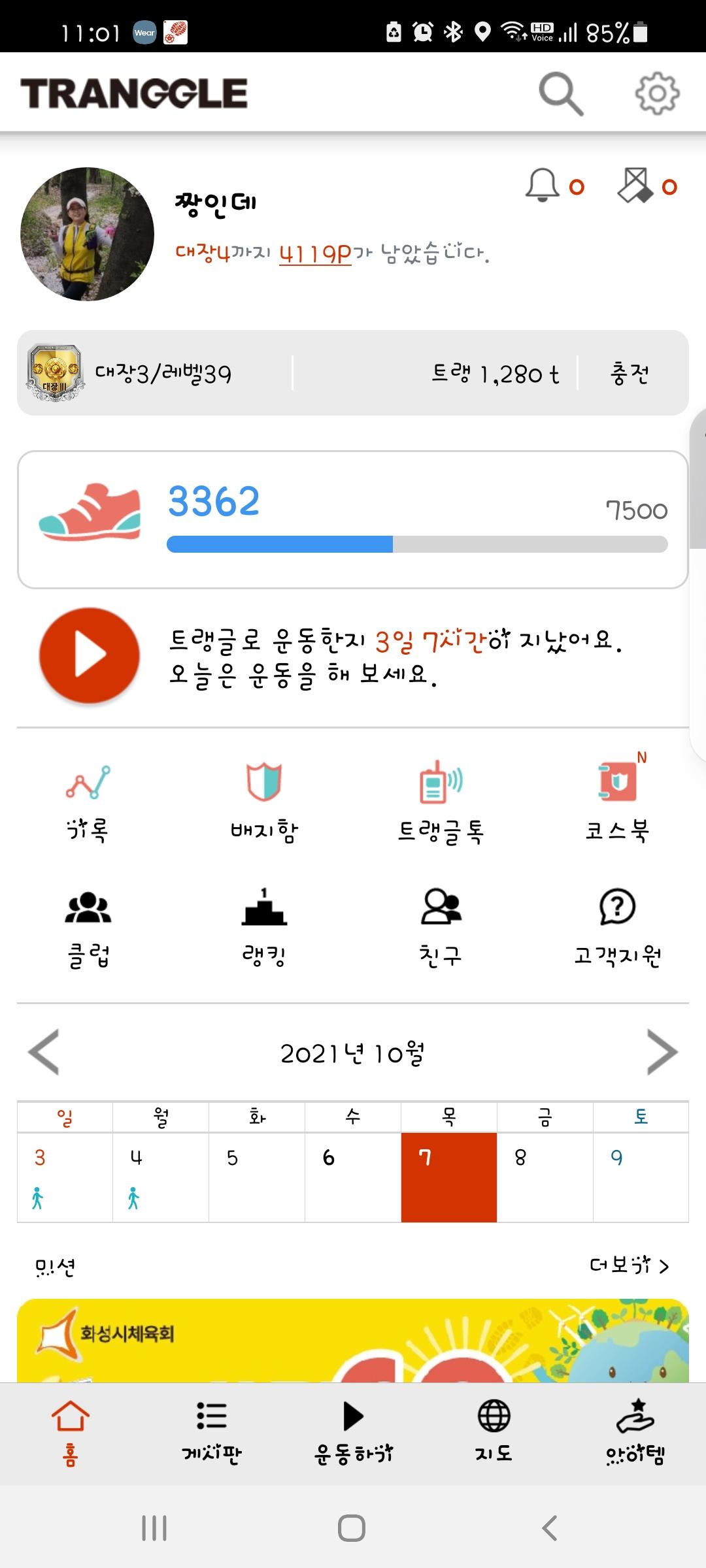Open the notifications bell
The height and width of the screenshot is (1568, 706).
[x=543, y=186]
